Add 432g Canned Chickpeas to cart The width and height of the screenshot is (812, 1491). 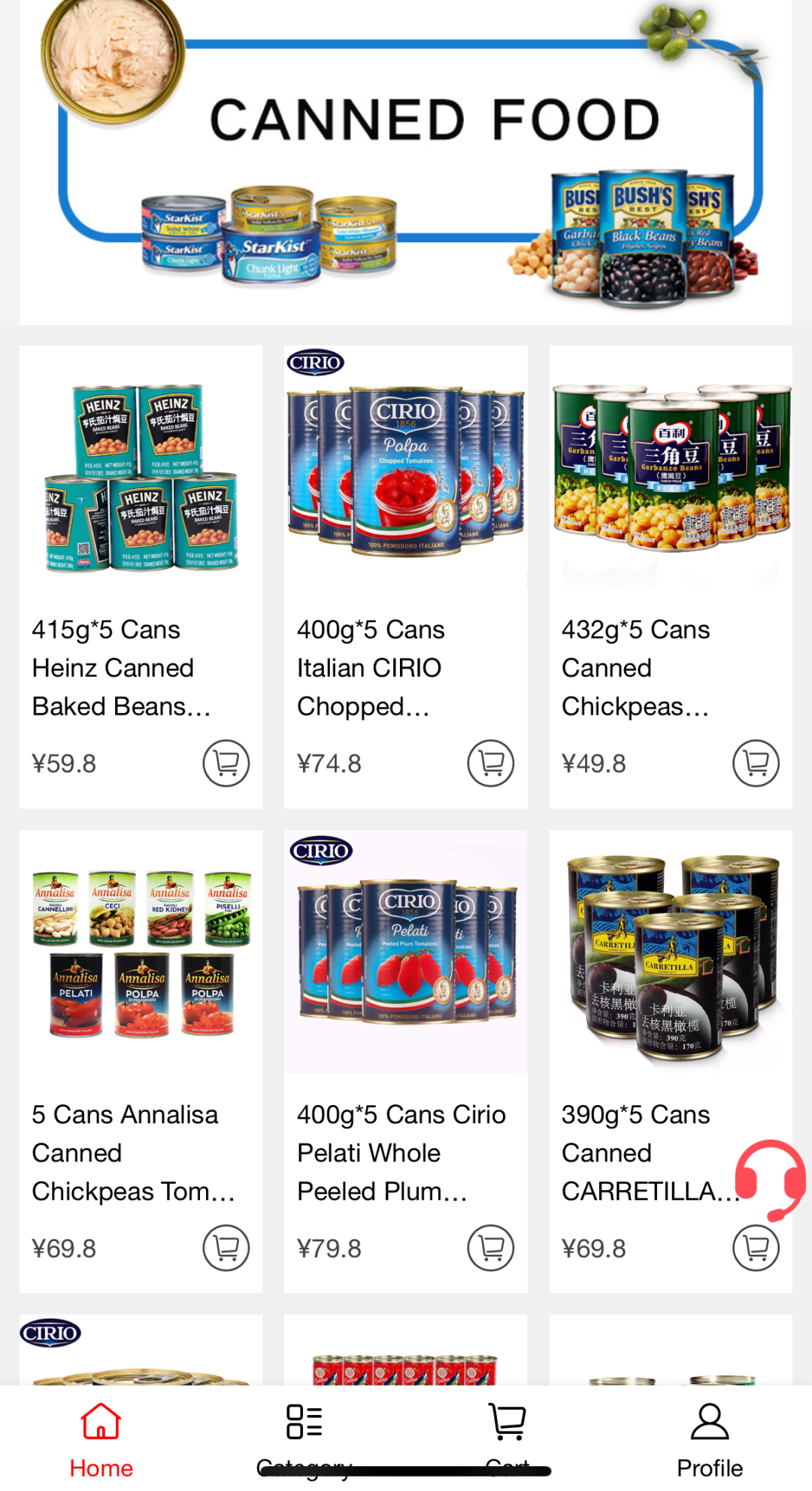(x=756, y=764)
